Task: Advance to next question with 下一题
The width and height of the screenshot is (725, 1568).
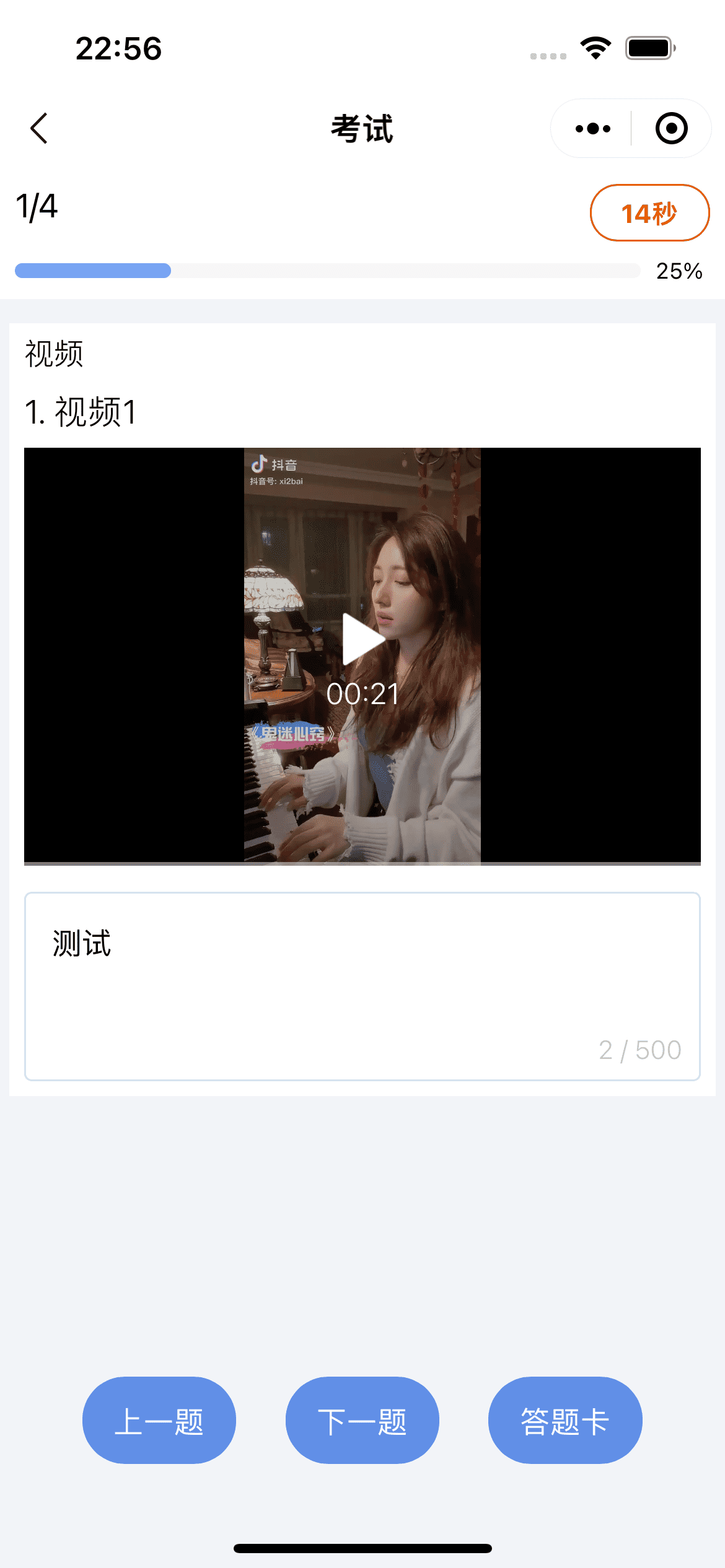Action: coord(362,1420)
